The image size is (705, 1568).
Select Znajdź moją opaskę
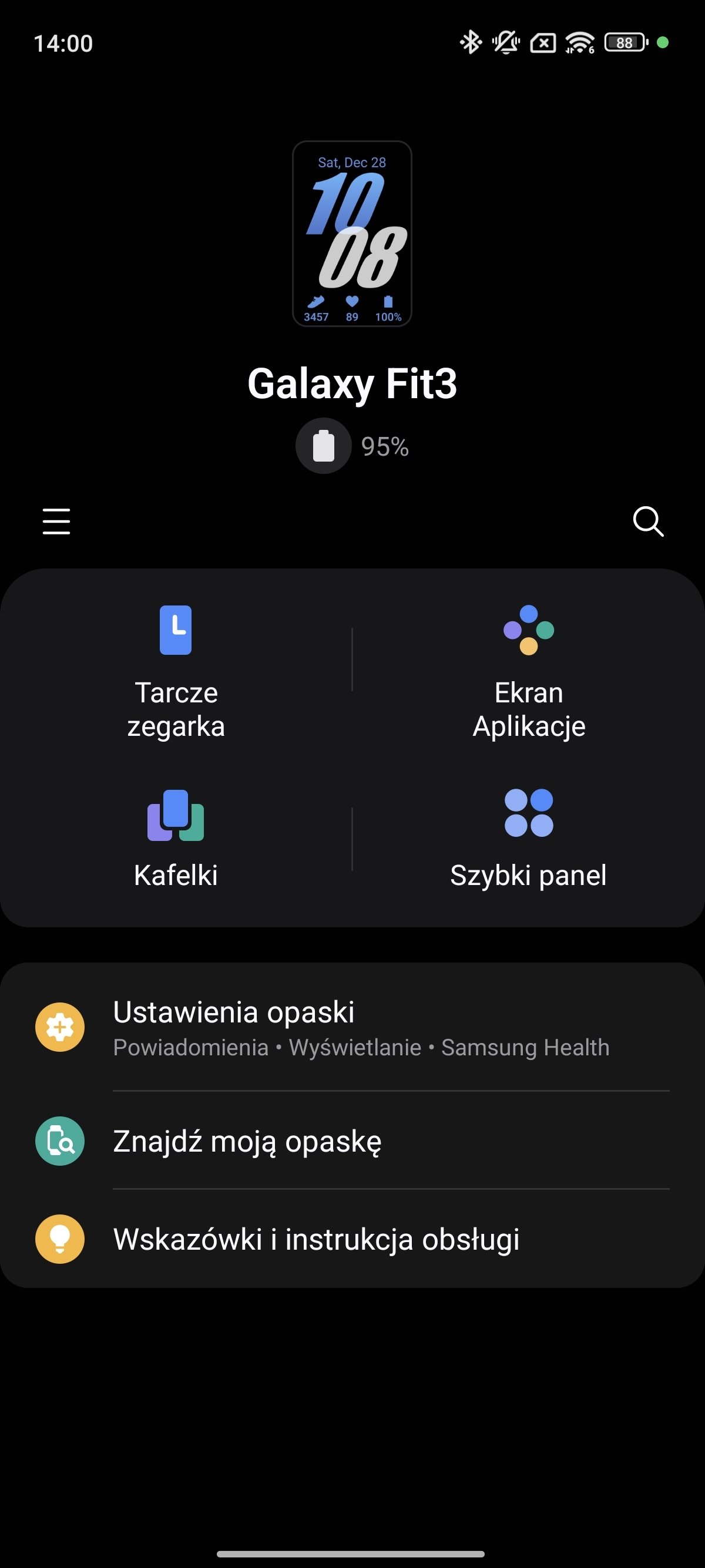pyautogui.click(x=352, y=1140)
